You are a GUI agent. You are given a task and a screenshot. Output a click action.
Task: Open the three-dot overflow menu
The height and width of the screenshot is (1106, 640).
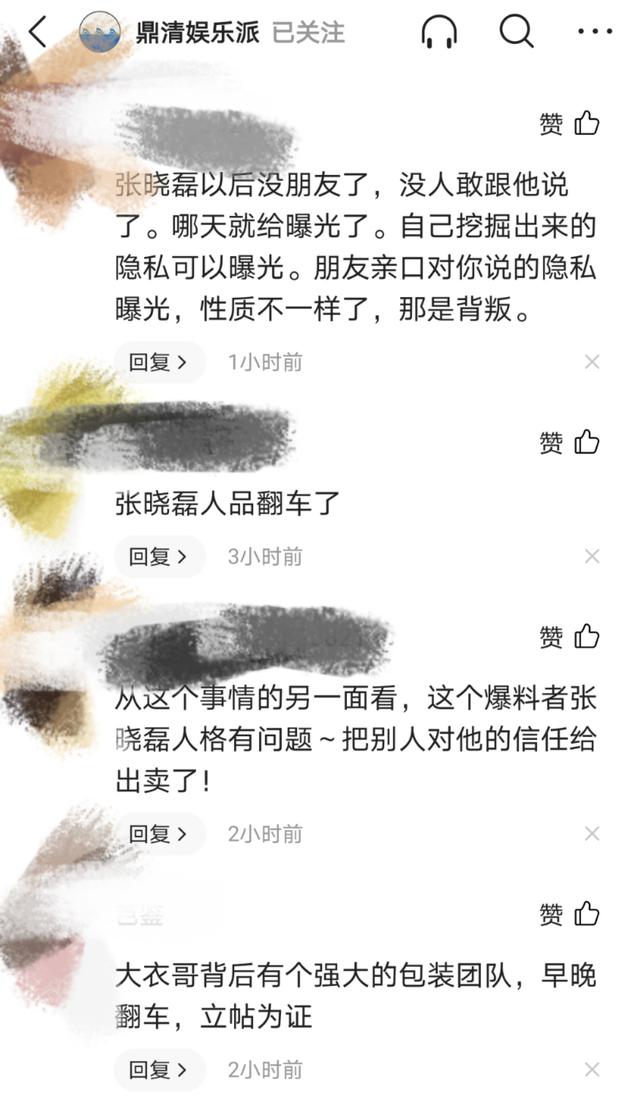[x=595, y=33]
